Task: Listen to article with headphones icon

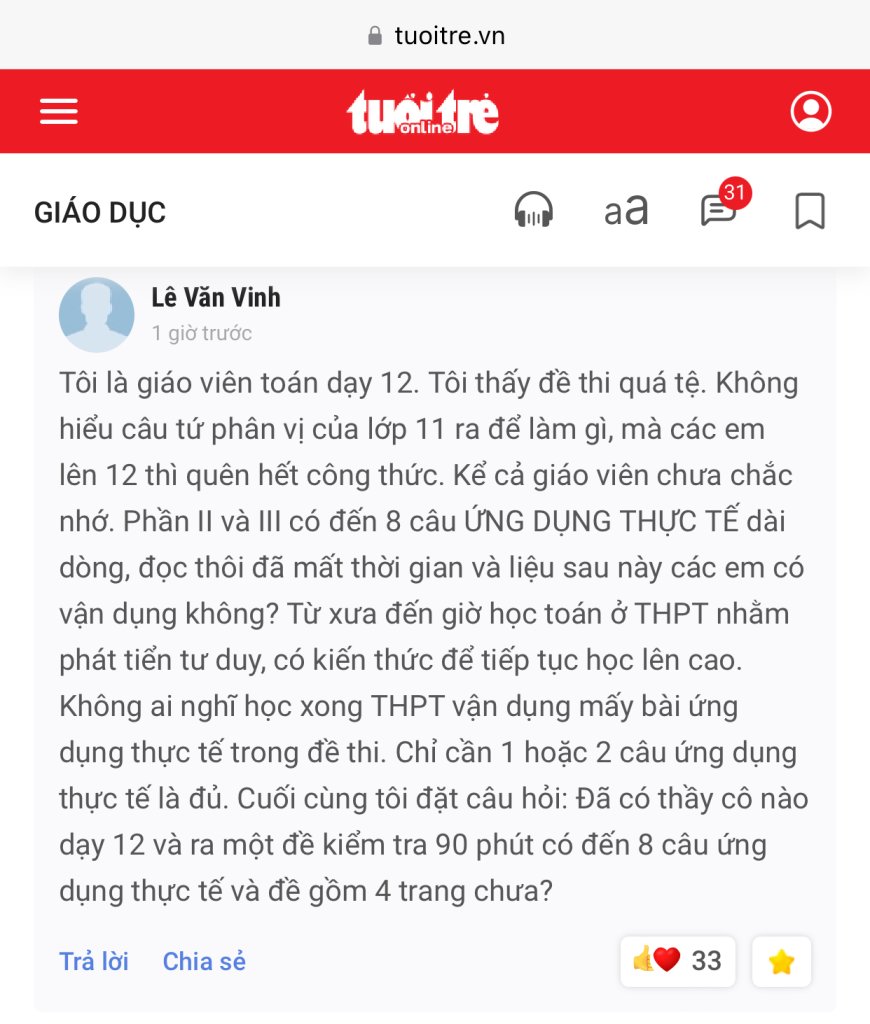Action: pyautogui.click(x=534, y=211)
